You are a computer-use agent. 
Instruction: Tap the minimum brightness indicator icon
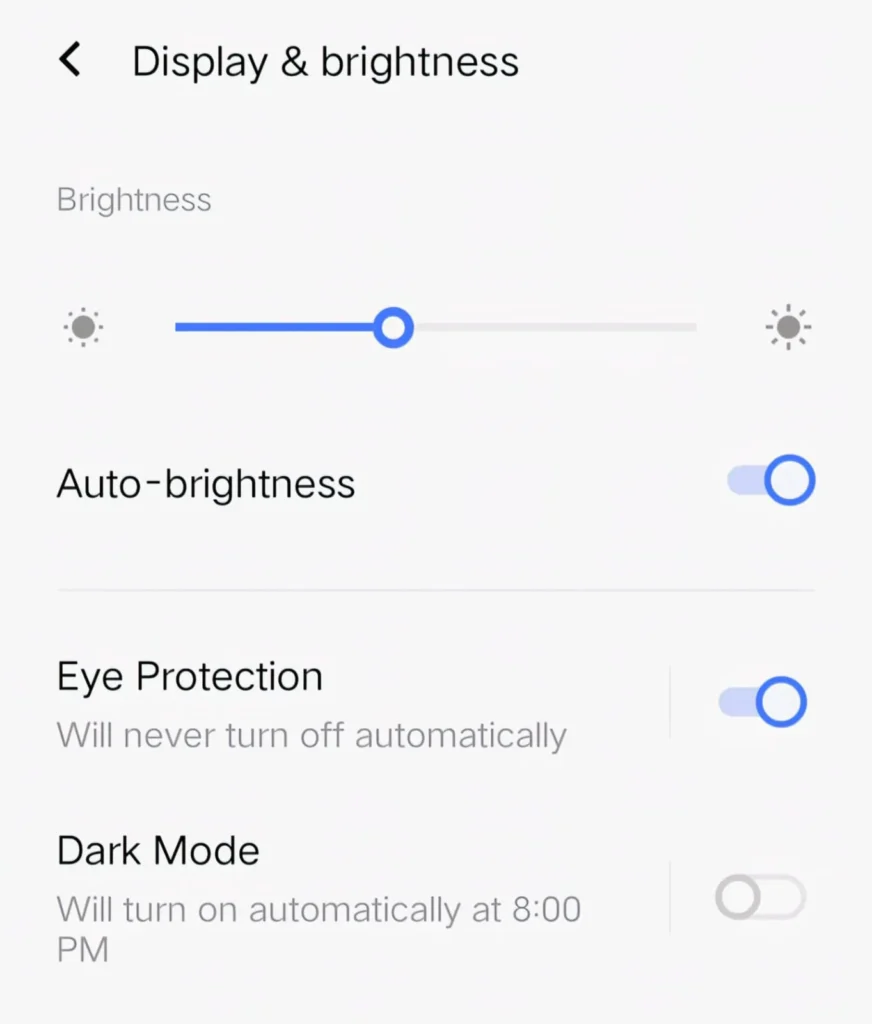click(84, 327)
